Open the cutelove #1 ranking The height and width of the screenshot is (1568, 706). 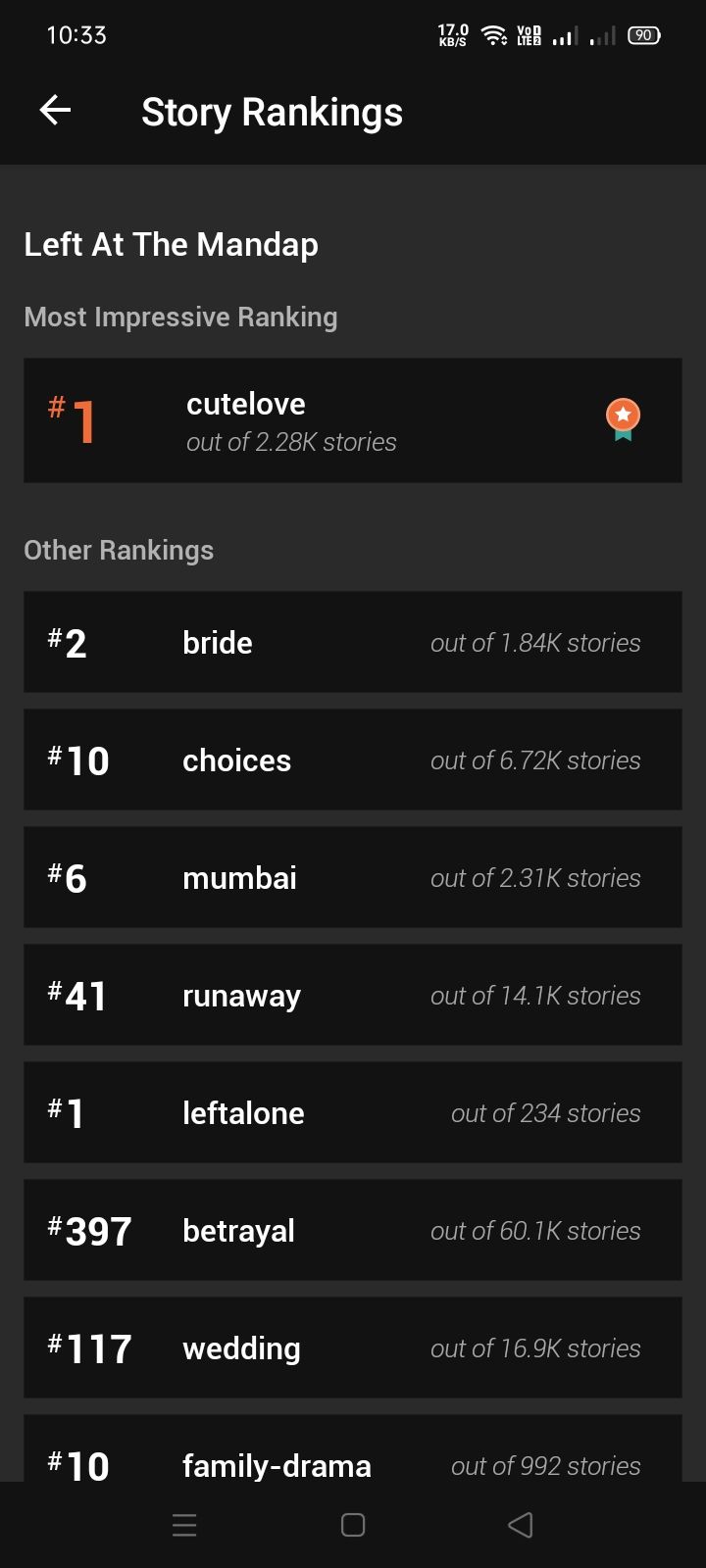click(353, 420)
